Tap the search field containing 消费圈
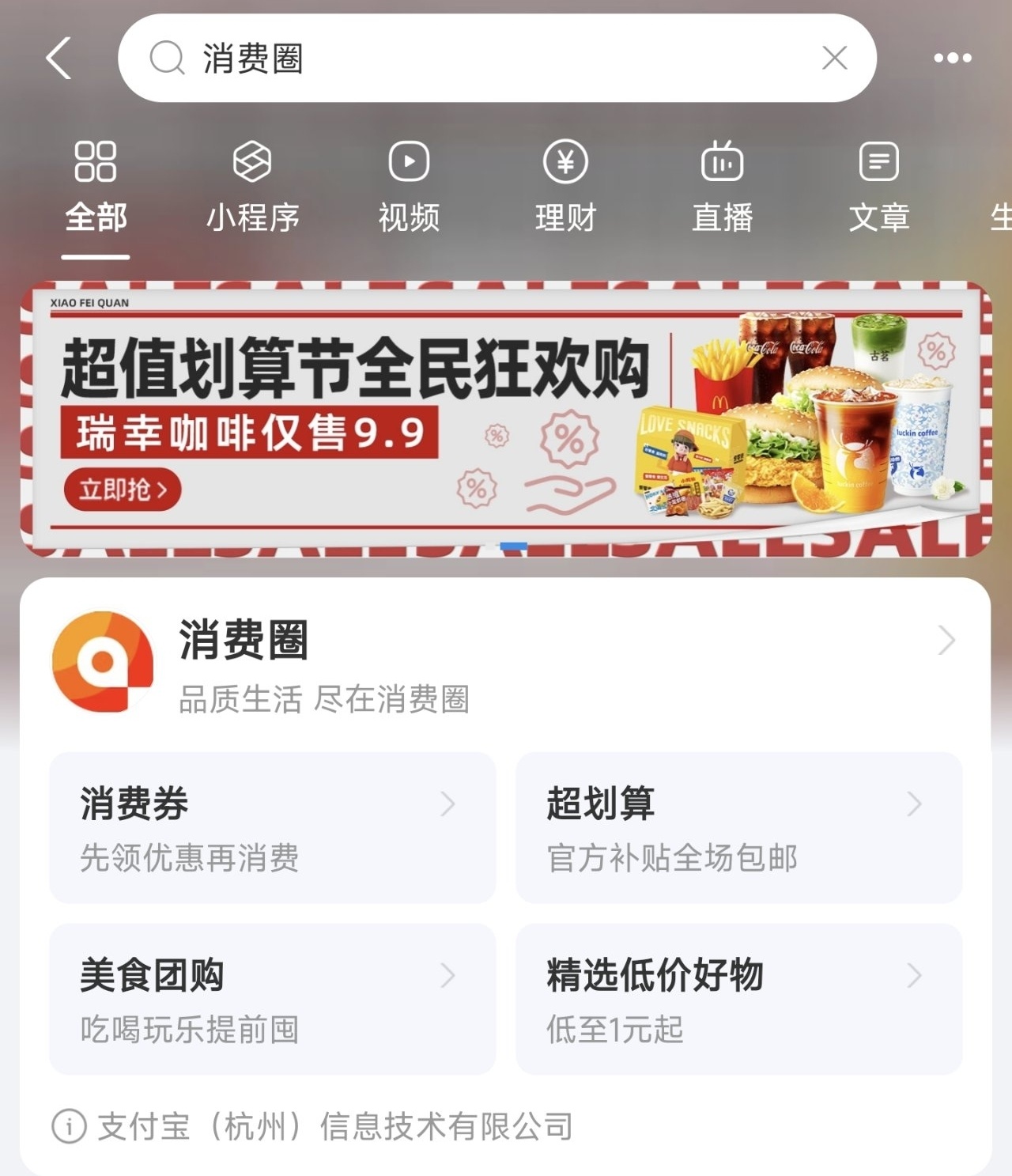The width and height of the screenshot is (1012, 1176). click(474, 59)
